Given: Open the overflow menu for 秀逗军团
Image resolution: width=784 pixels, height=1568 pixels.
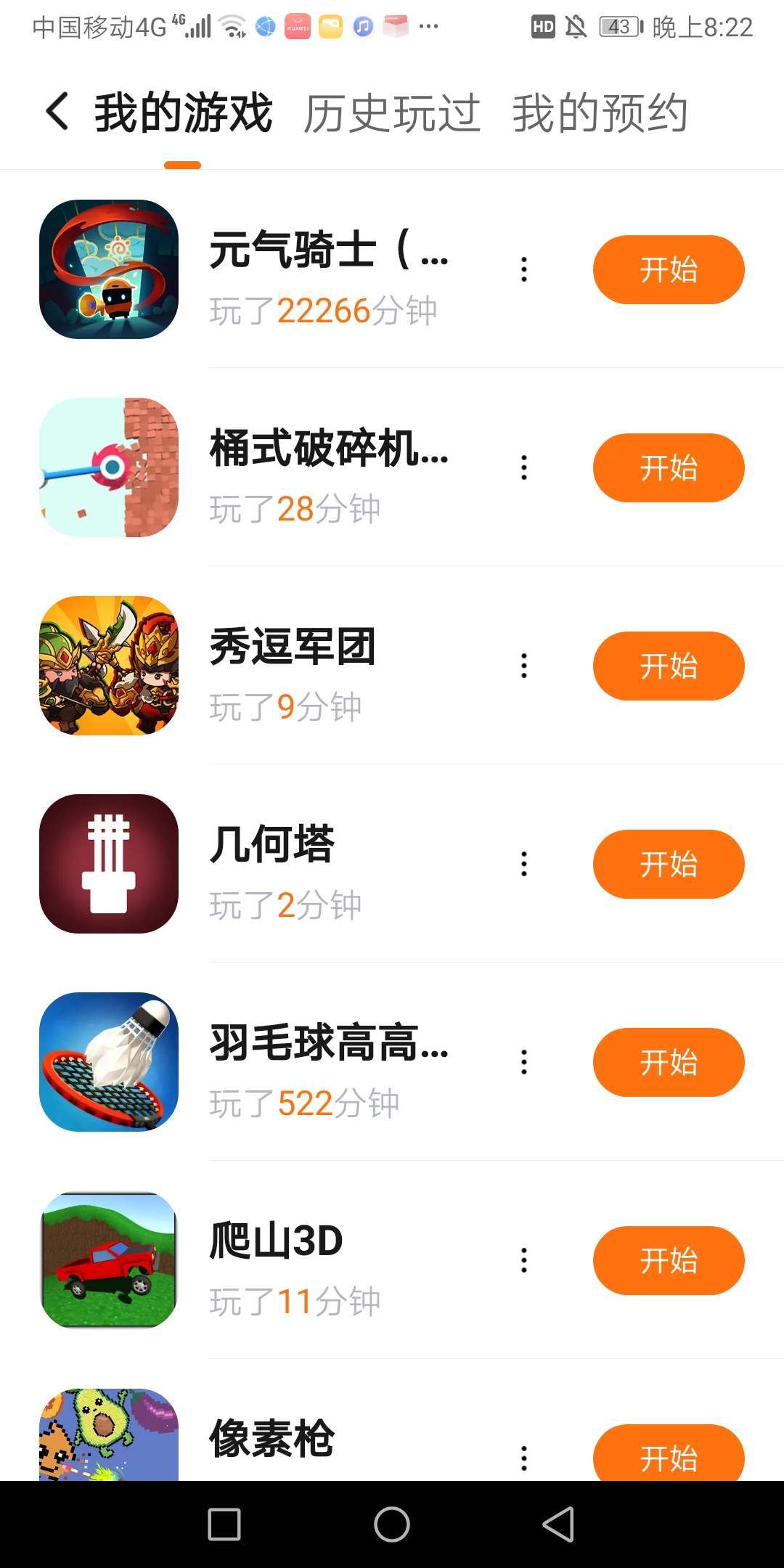Looking at the screenshot, I should click(524, 666).
